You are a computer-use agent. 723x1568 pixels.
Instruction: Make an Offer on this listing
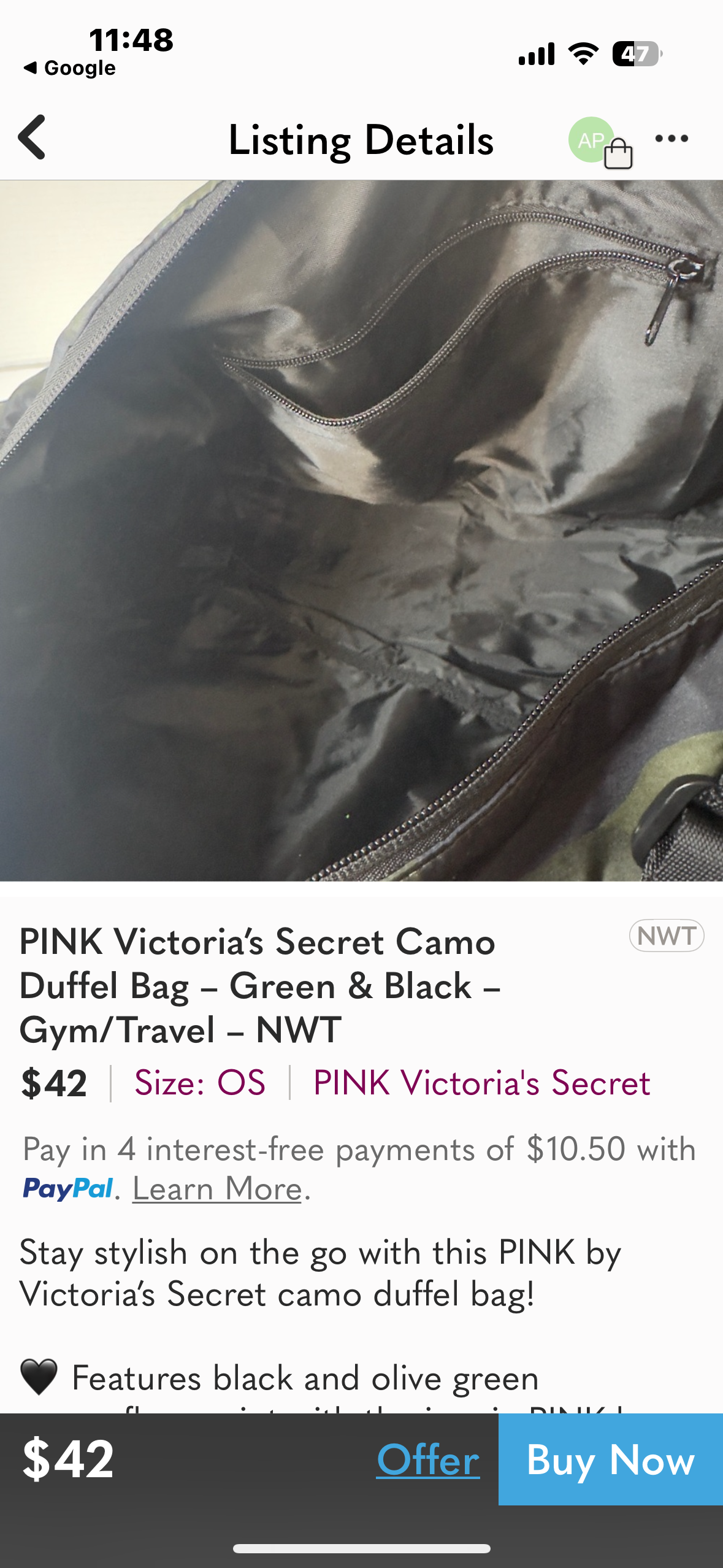[428, 1459]
